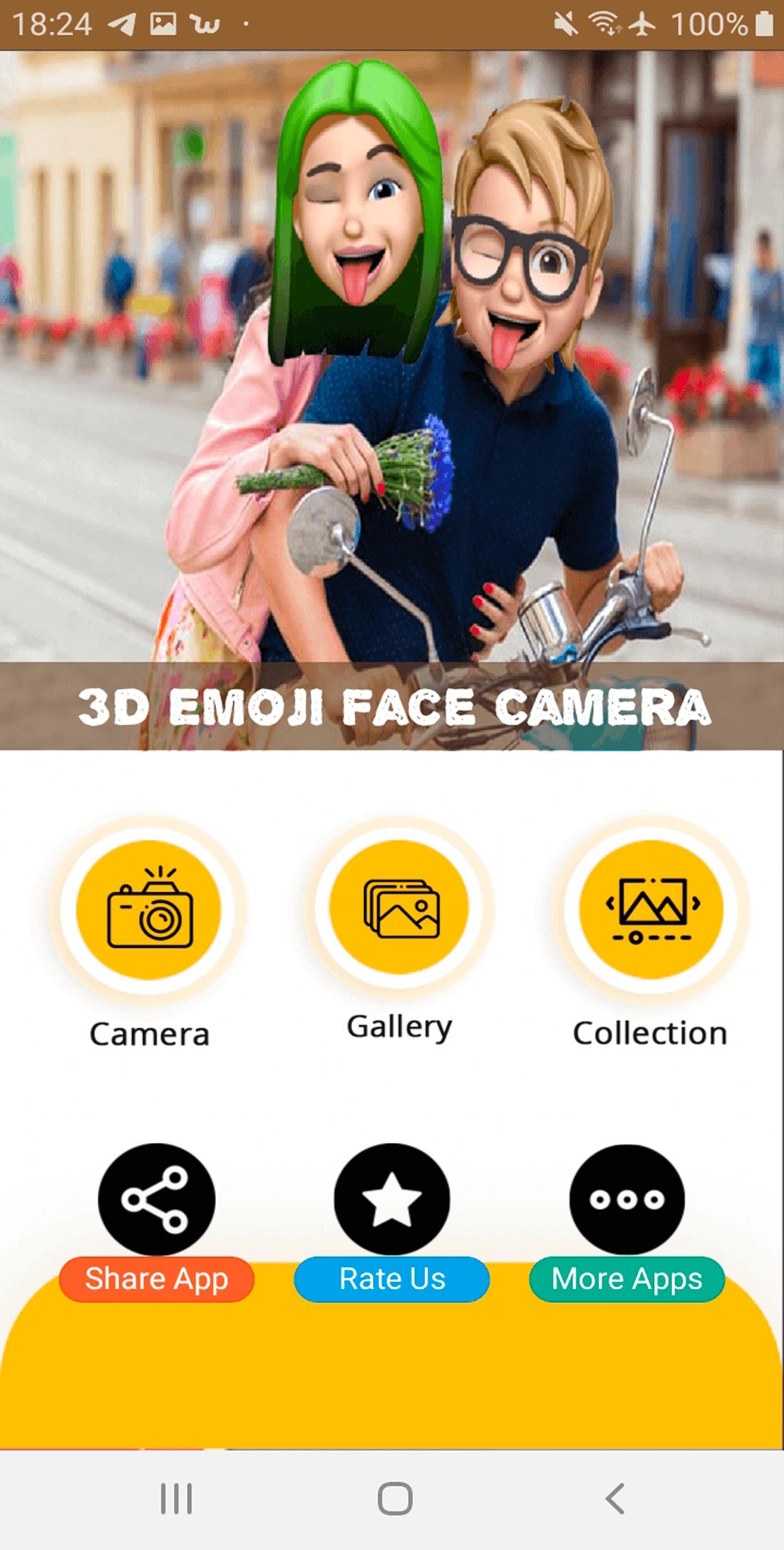Viewport: 784px width, 1550px height.
Task: Go back using the system back button
Action: pyautogui.click(x=614, y=1498)
